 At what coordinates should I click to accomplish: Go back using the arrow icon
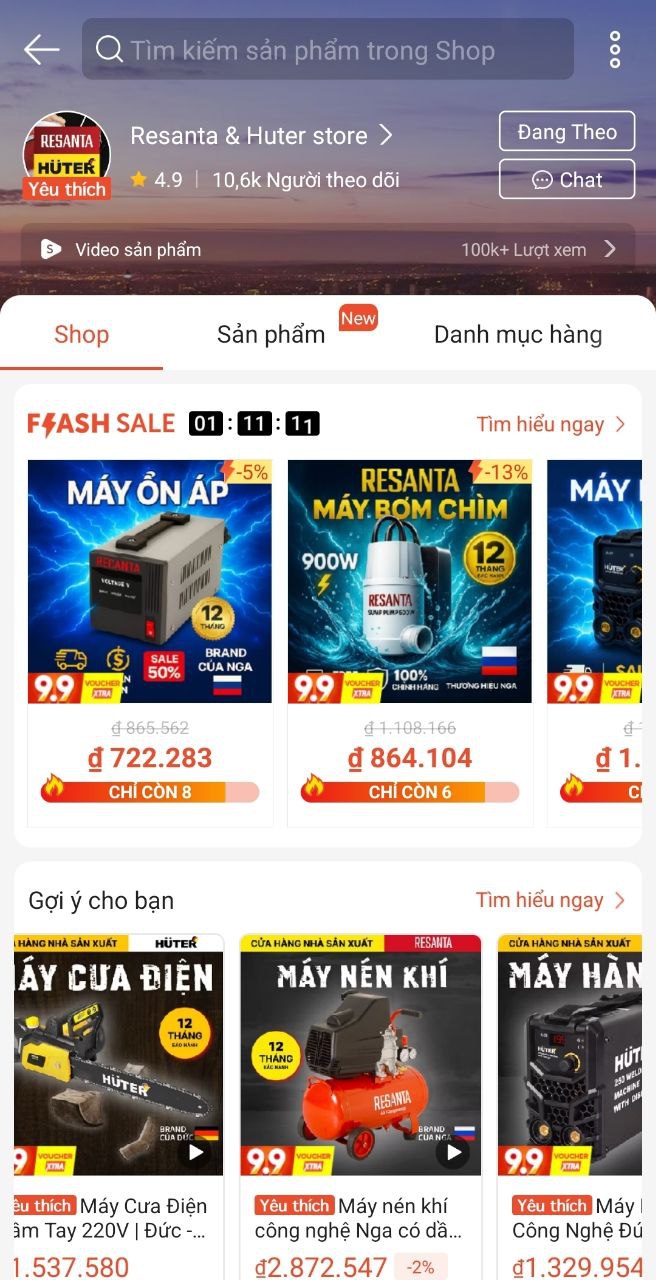tap(42, 49)
